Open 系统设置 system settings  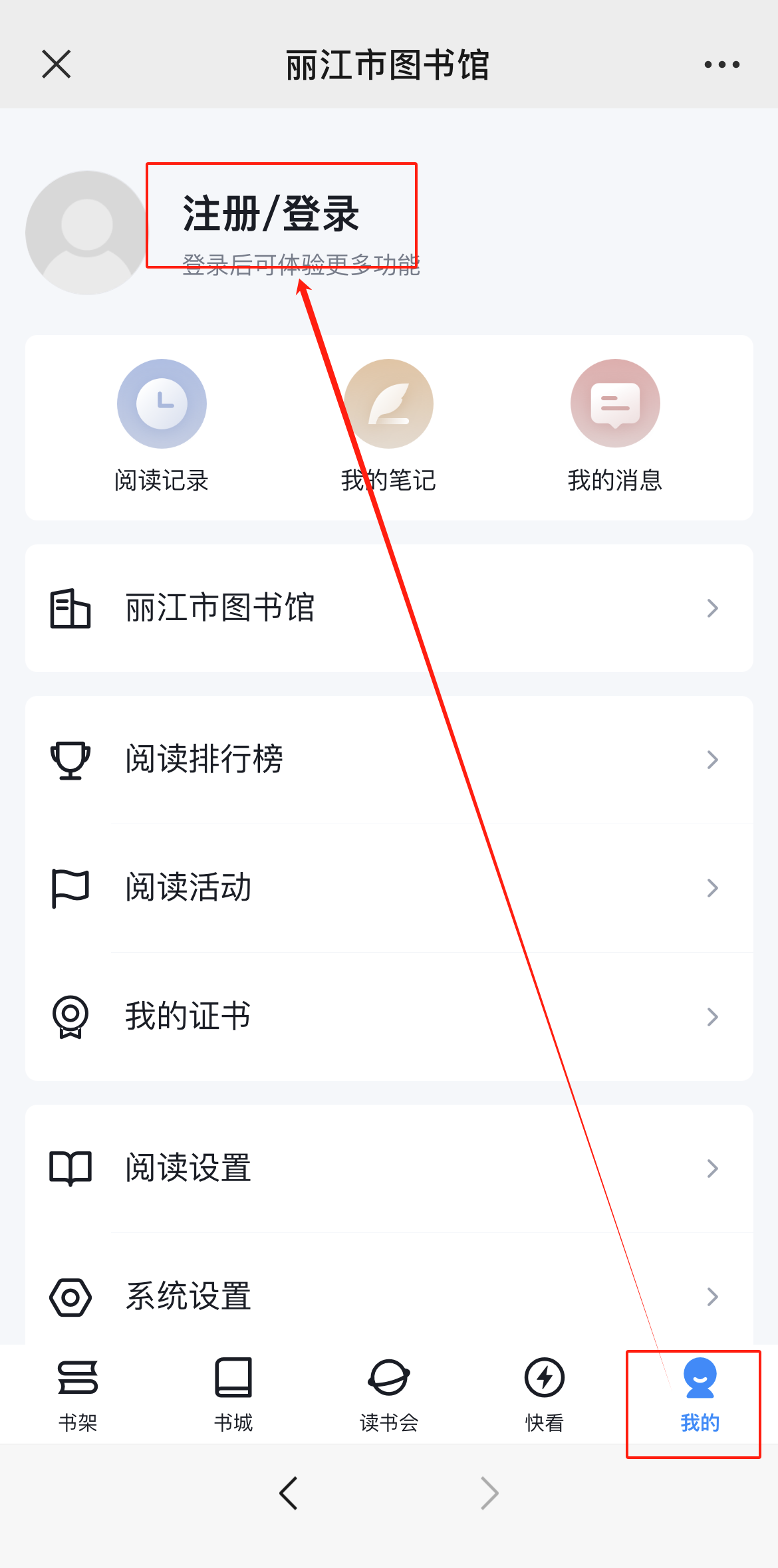pos(389,1297)
